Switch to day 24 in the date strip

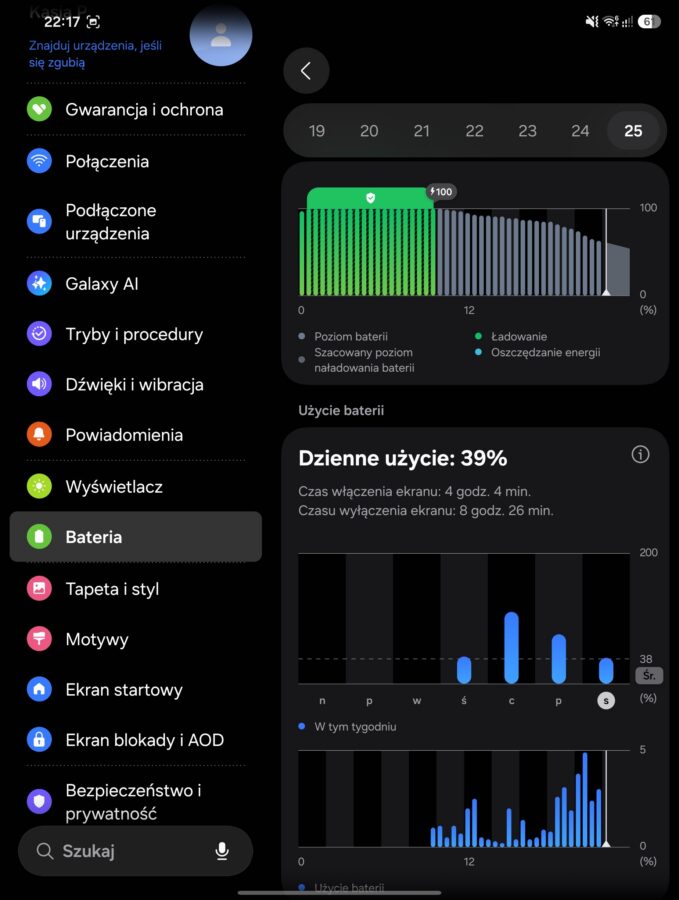coord(580,131)
